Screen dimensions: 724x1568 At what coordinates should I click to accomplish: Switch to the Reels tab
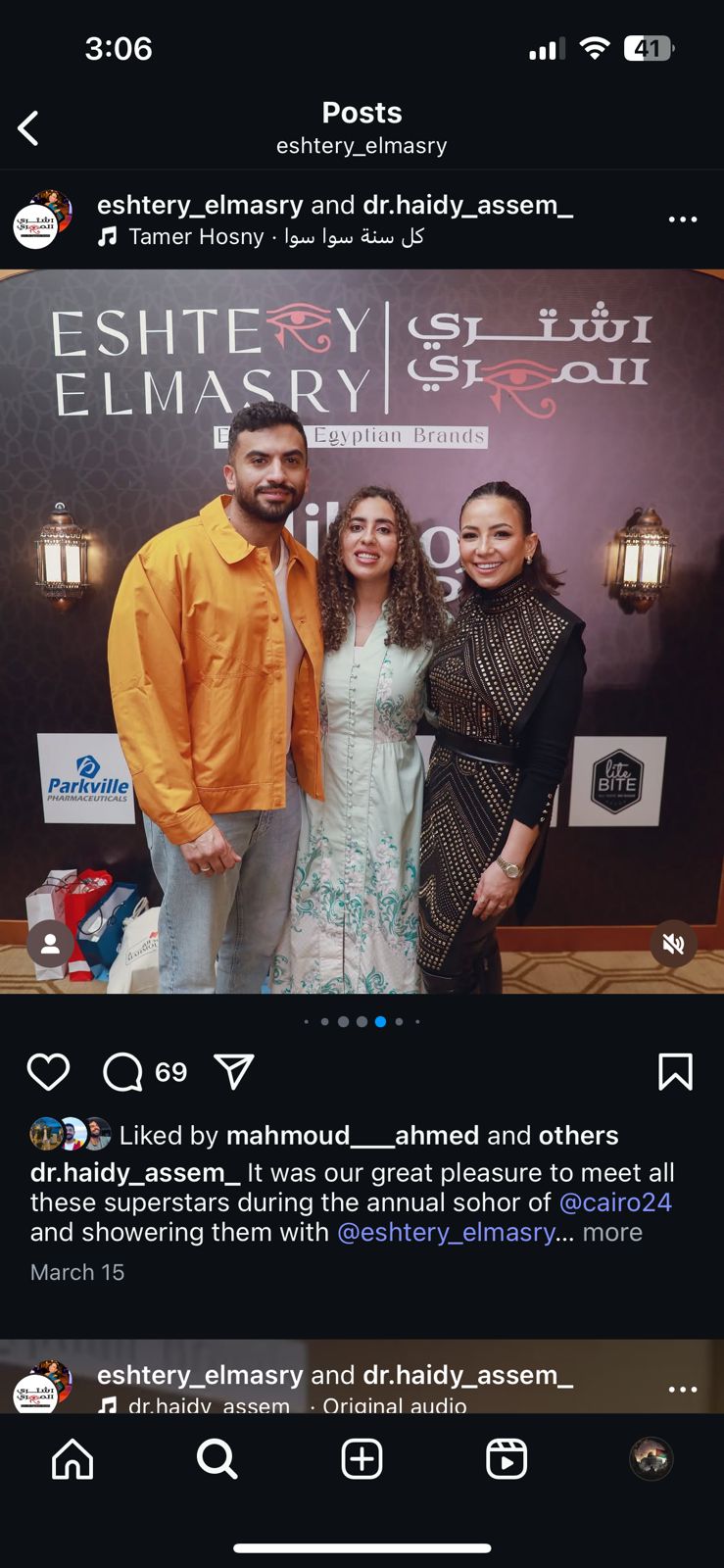click(507, 1459)
